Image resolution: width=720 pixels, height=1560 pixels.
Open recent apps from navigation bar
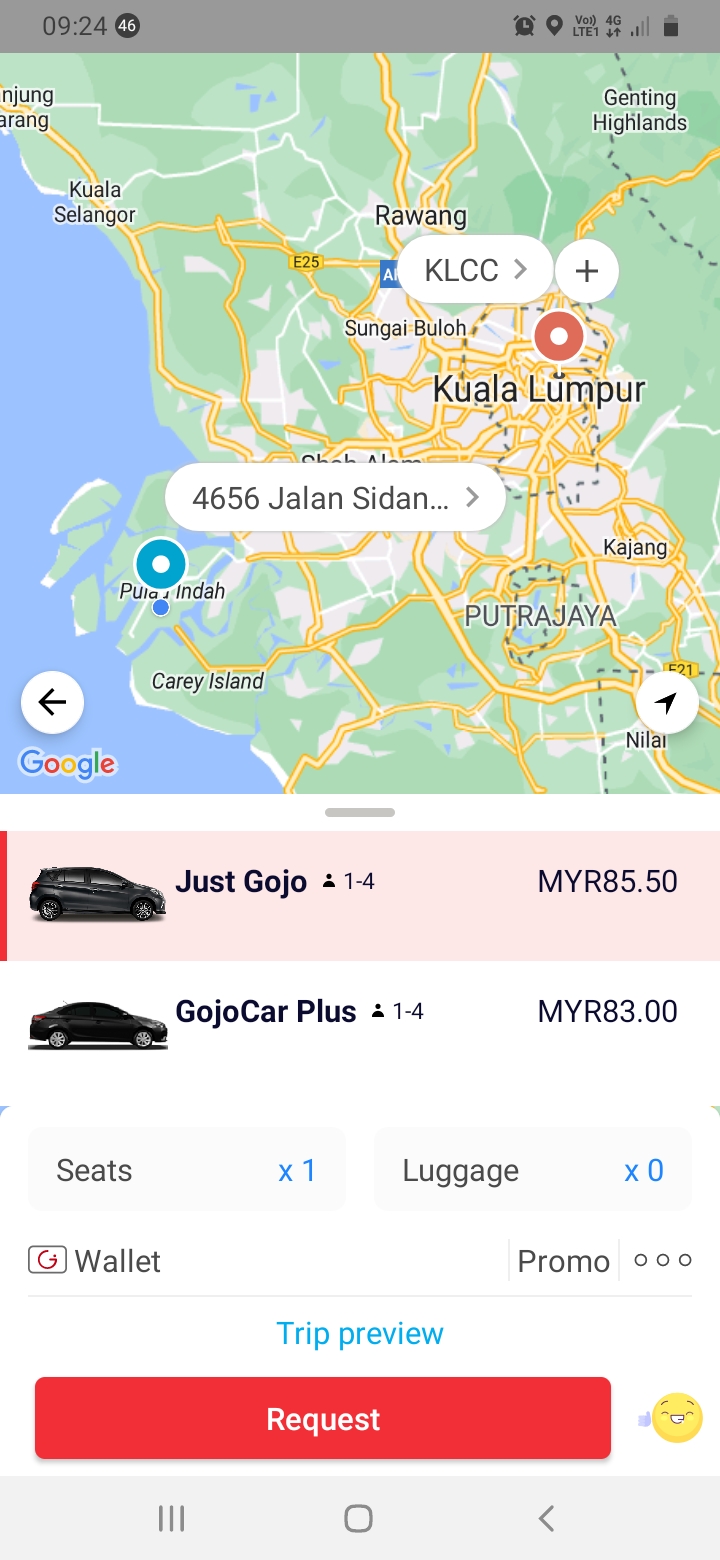172,1519
